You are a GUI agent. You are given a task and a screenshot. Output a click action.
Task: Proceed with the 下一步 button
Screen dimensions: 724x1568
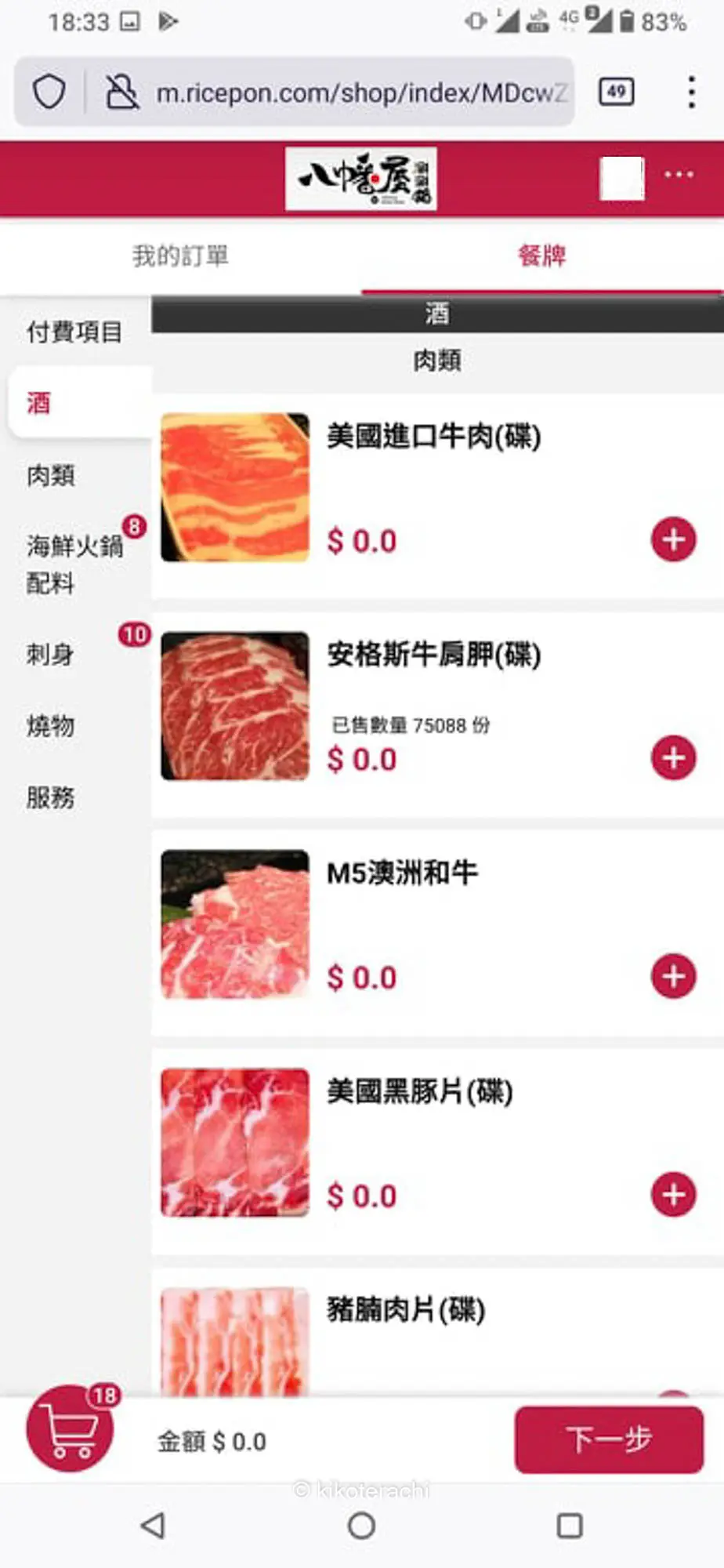609,1439
